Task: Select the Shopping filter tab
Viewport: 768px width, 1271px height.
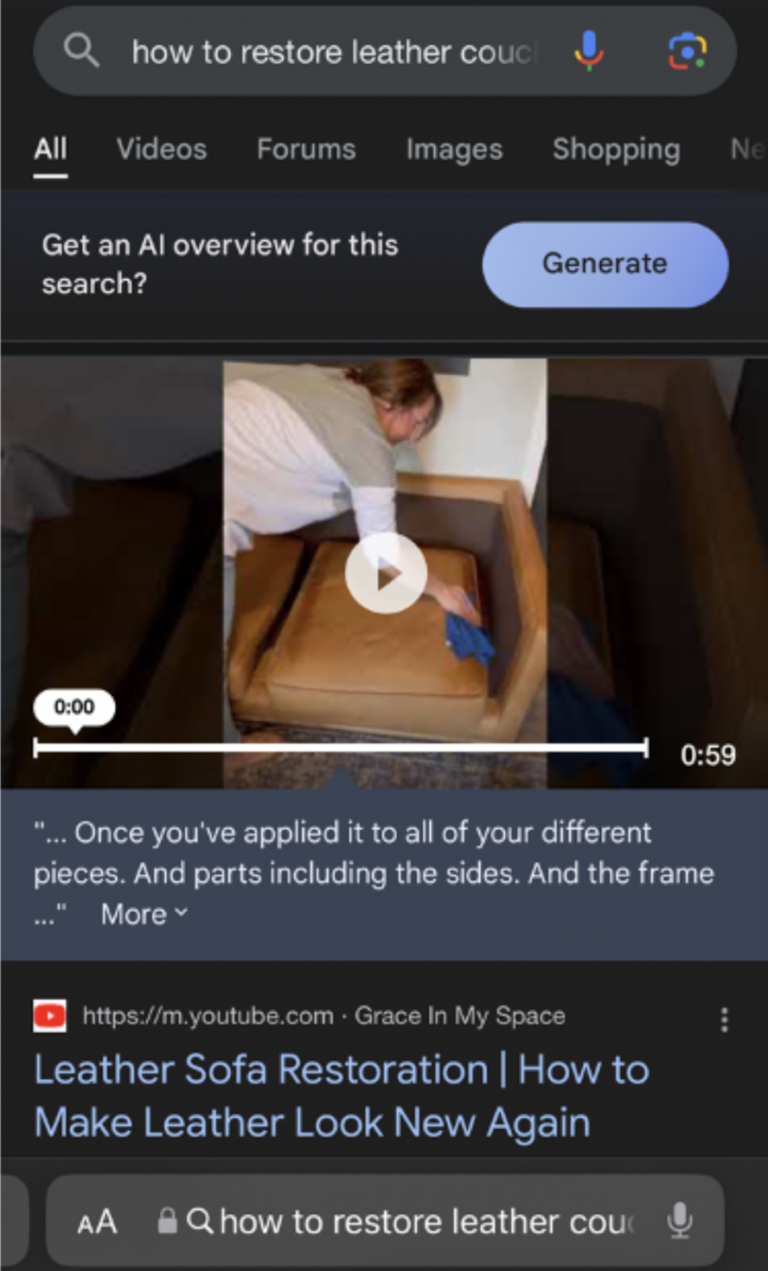Action: [615, 149]
